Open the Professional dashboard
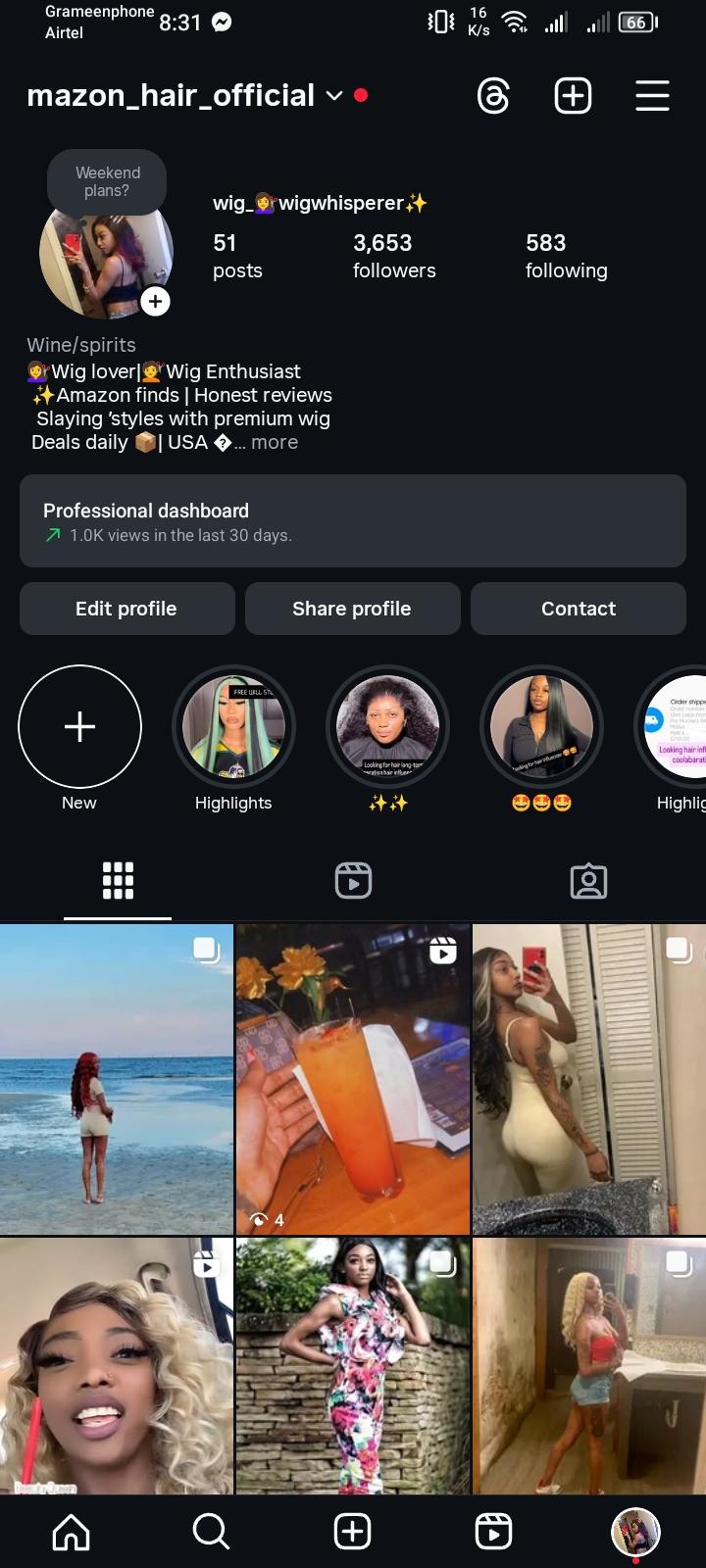 pyautogui.click(x=353, y=521)
